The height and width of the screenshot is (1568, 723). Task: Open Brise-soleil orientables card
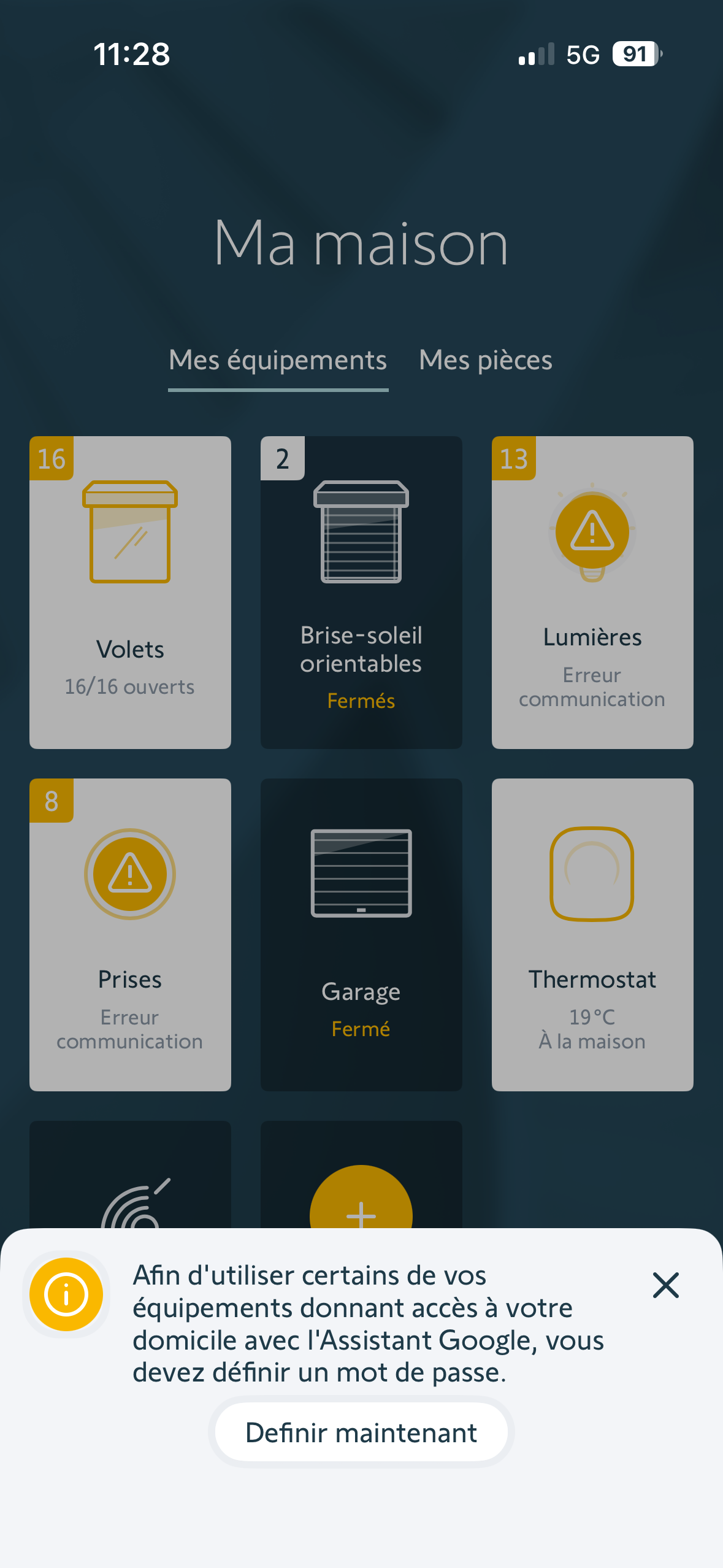click(x=361, y=592)
